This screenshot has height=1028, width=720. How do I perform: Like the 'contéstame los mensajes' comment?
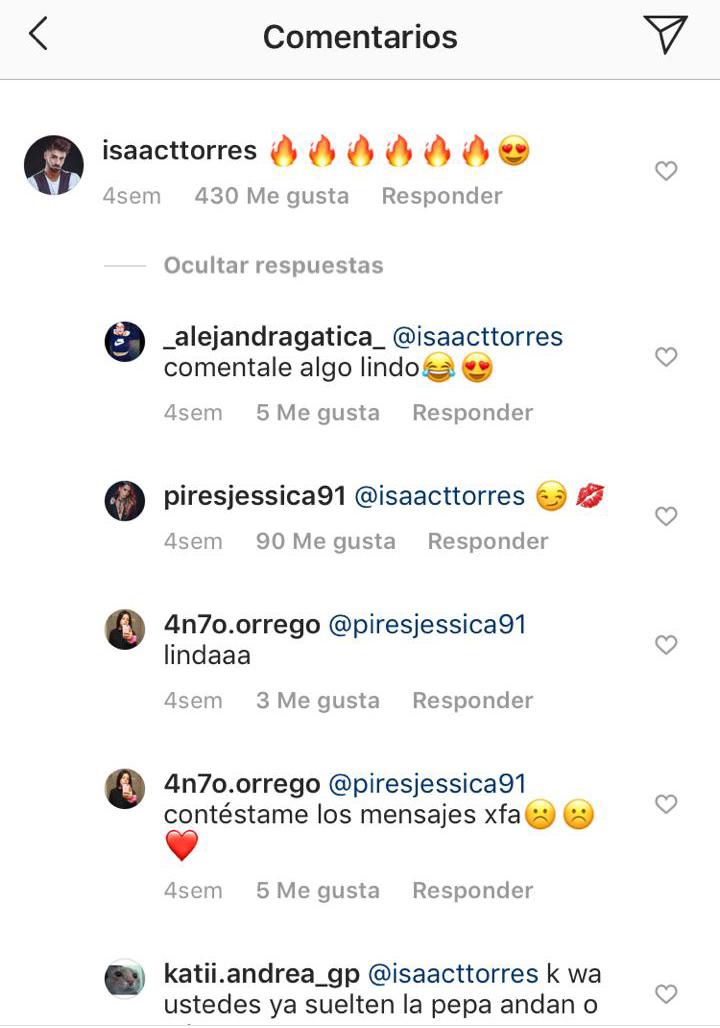point(666,804)
